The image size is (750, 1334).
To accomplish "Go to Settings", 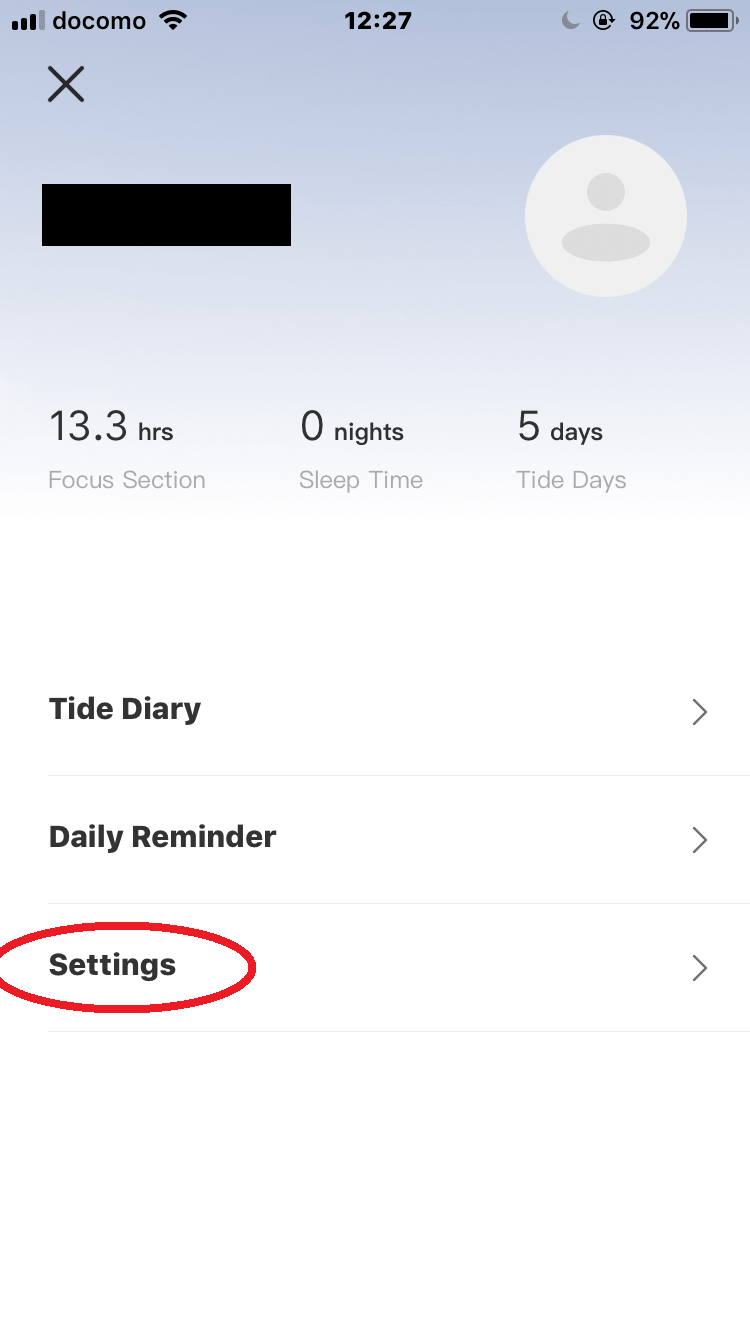I will (399, 967).
